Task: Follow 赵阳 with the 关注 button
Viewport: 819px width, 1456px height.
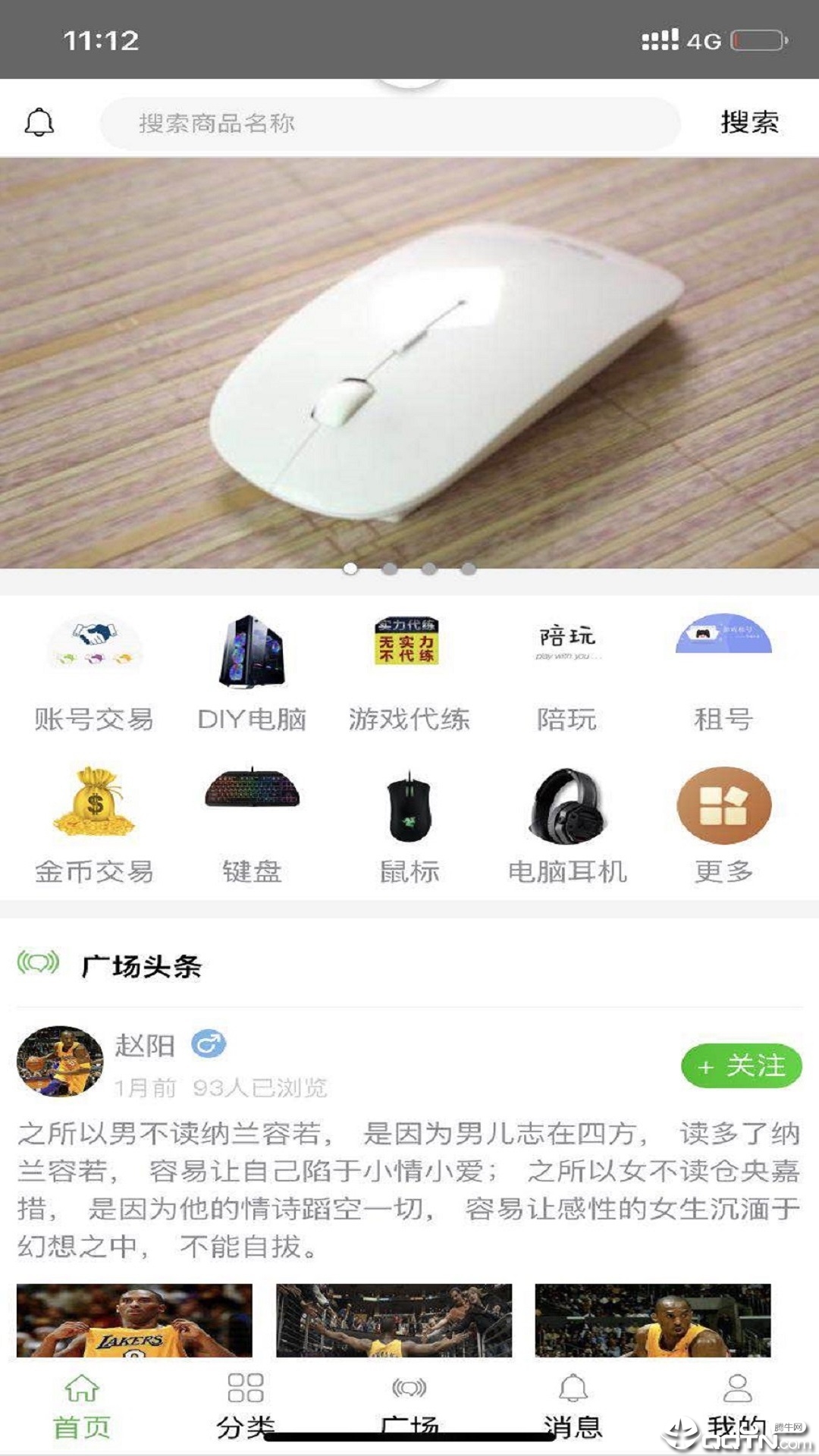Action: (x=741, y=1066)
